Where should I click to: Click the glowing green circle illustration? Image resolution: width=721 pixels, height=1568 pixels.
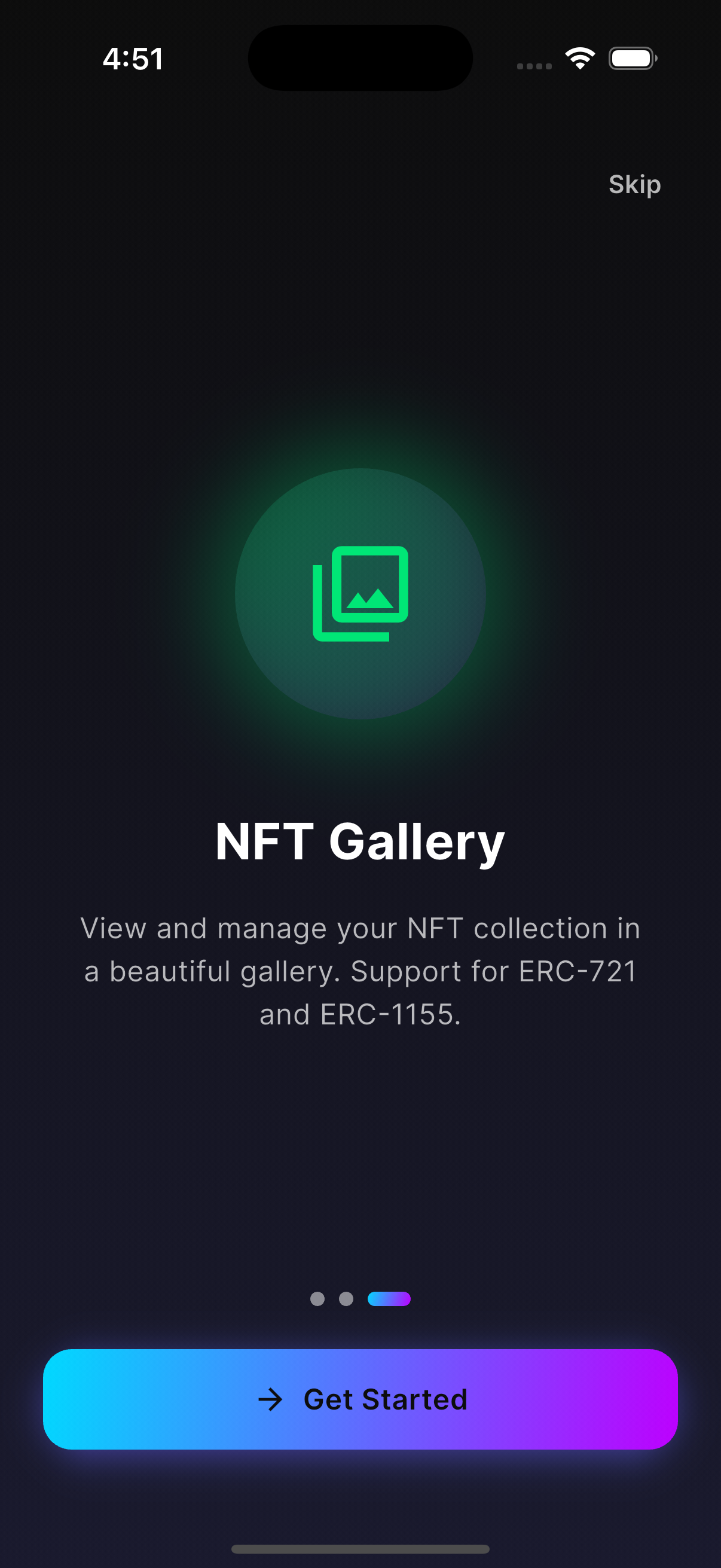click(359, 593)
